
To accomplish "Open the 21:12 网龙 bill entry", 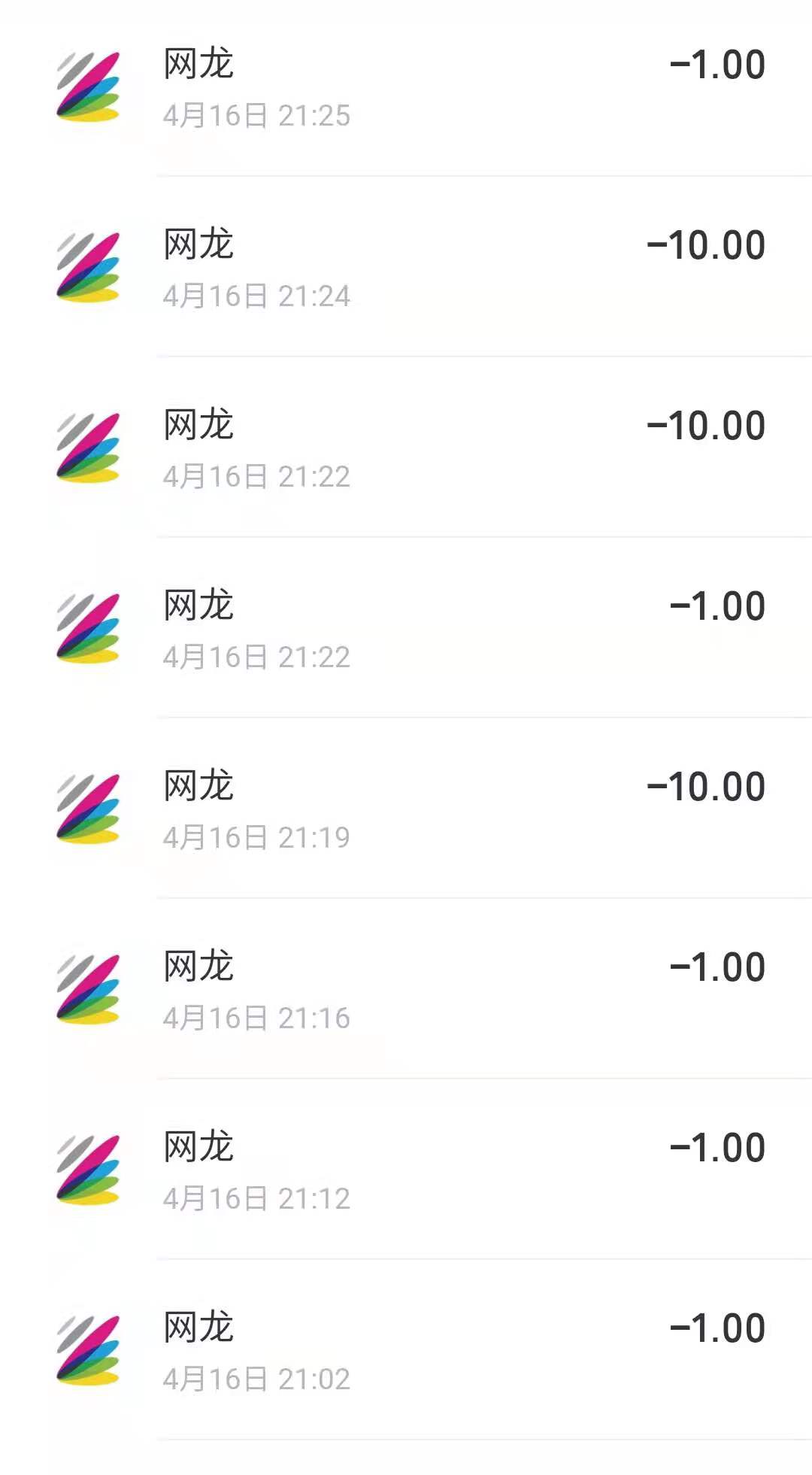I will click(406, 1170).
